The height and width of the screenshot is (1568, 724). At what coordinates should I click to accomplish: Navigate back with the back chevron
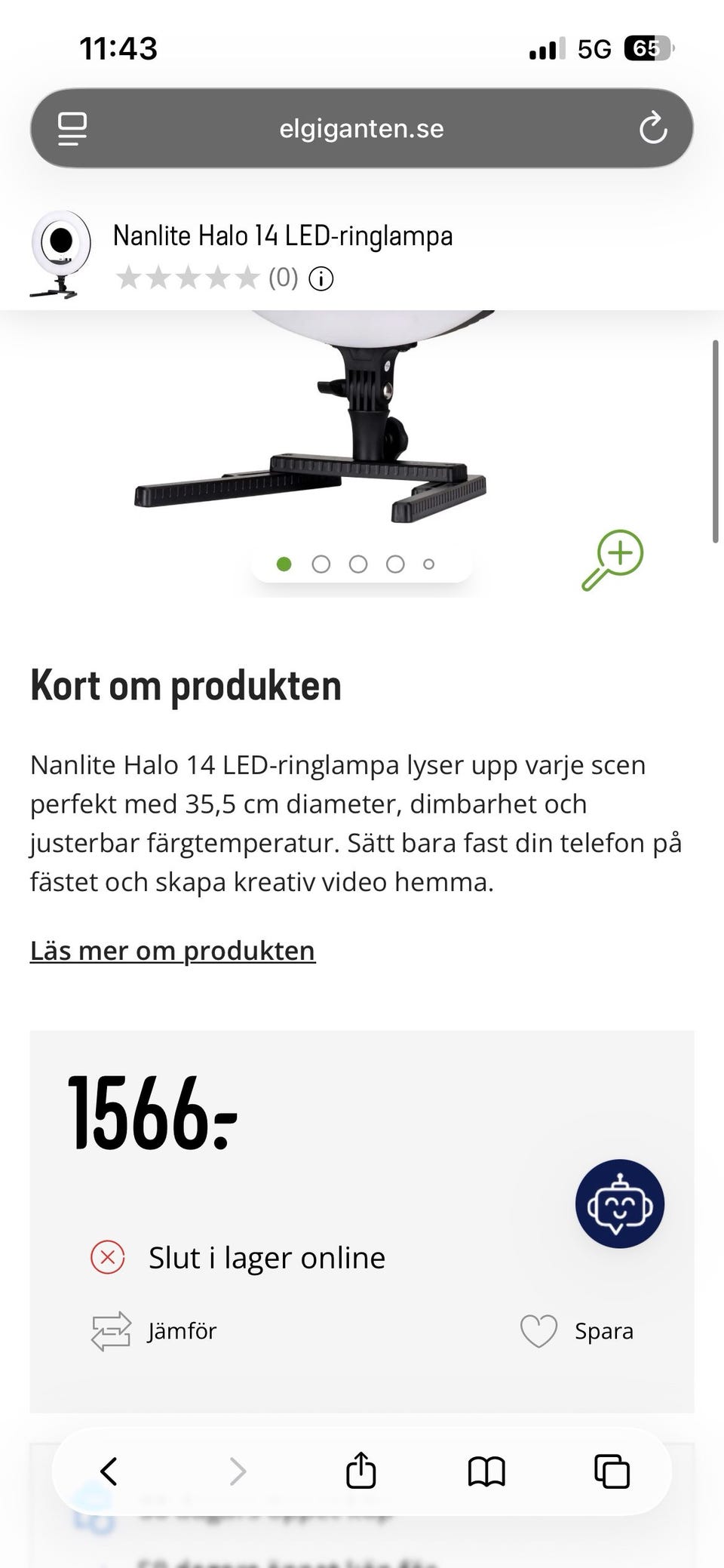[109, 1471]
